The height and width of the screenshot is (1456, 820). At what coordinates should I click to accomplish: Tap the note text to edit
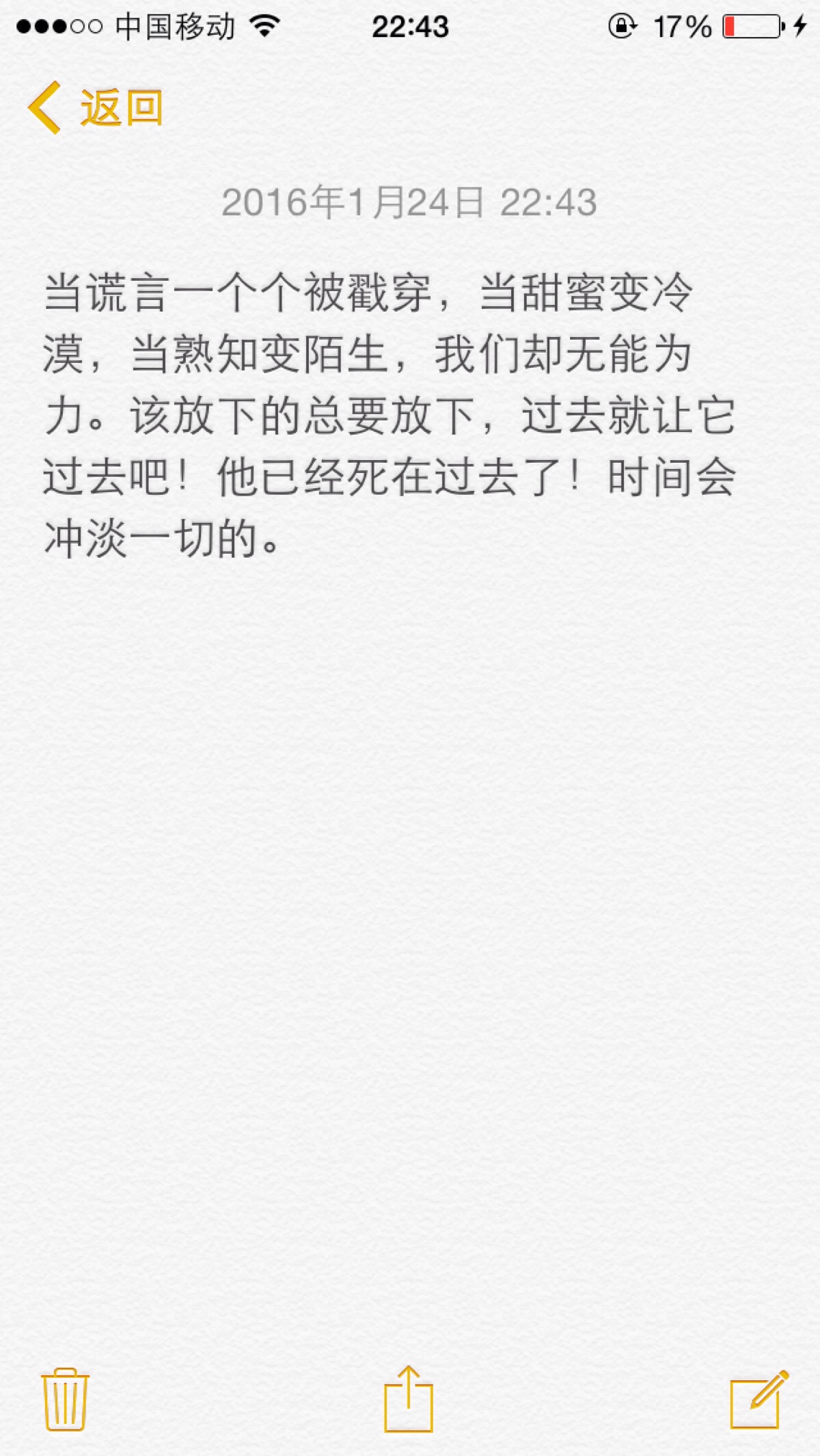click(x=388, y=416)
